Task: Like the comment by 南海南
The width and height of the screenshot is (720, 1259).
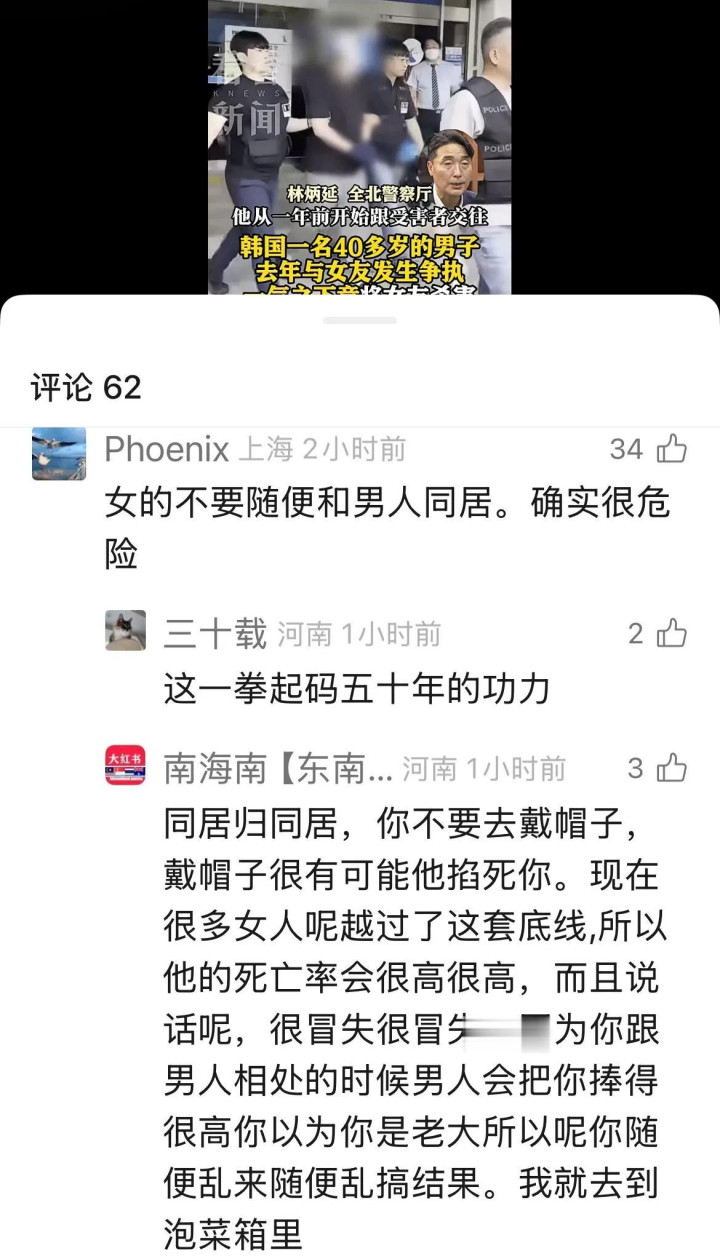Action: point(671,768)
